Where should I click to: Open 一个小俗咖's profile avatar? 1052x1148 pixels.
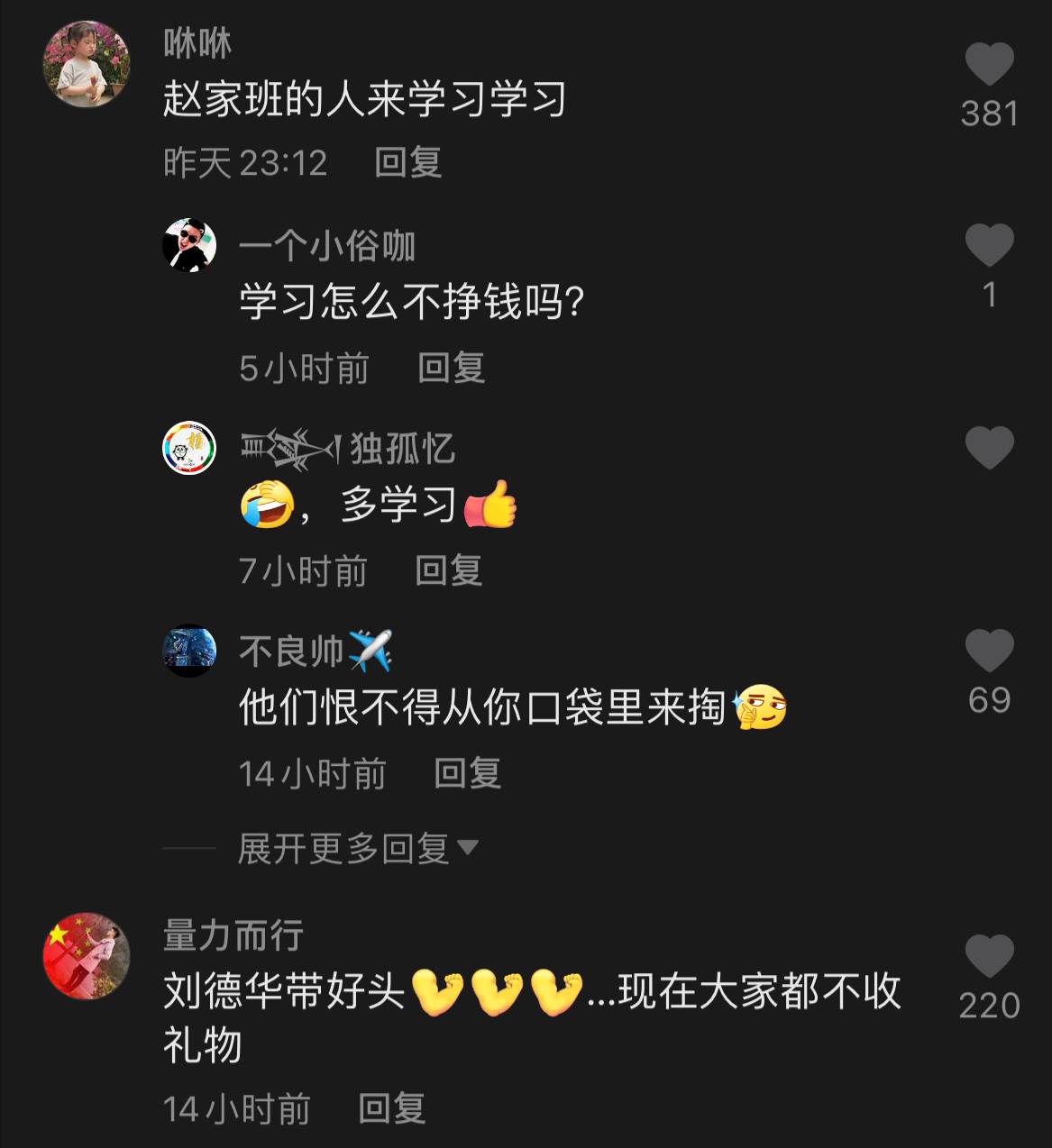point(189,245)
